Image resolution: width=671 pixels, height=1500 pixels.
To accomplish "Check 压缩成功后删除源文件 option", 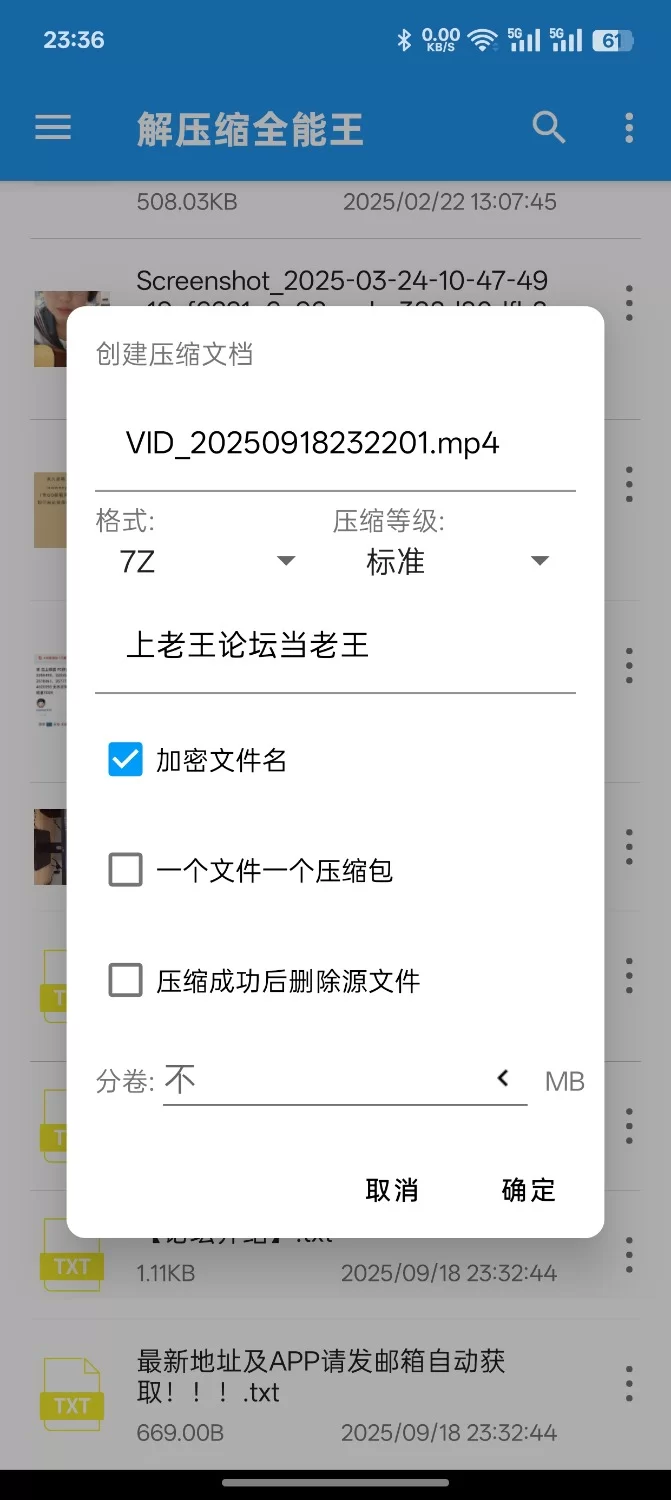I will [126, 981].
